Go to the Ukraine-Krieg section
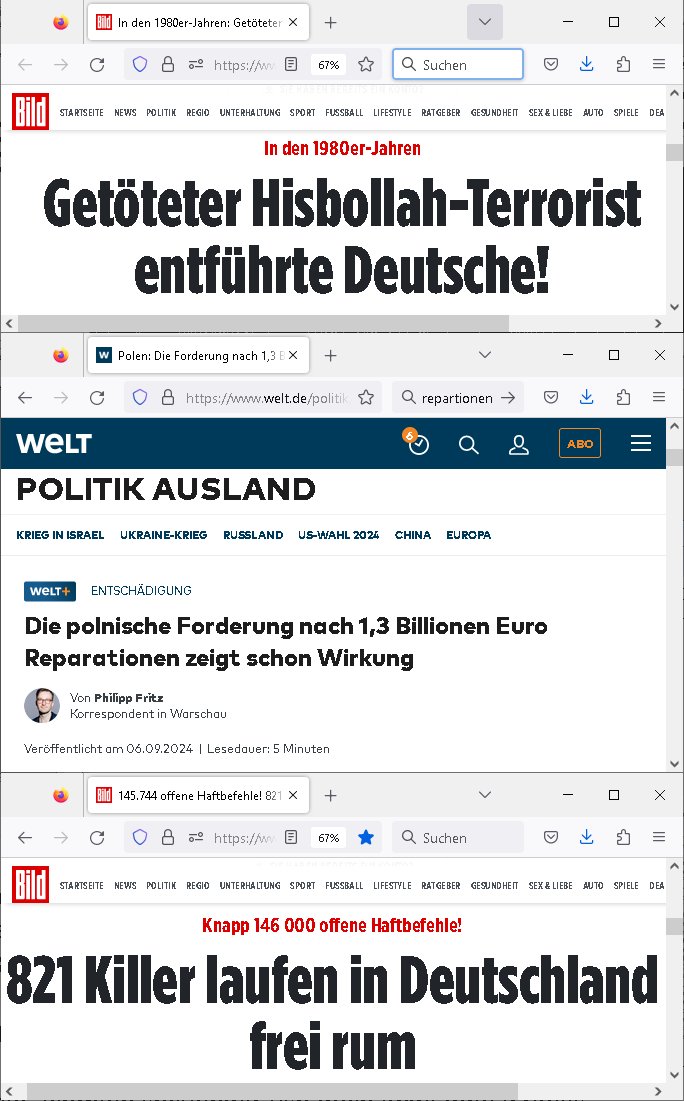 pyautogui.click(x=164, y=535)
